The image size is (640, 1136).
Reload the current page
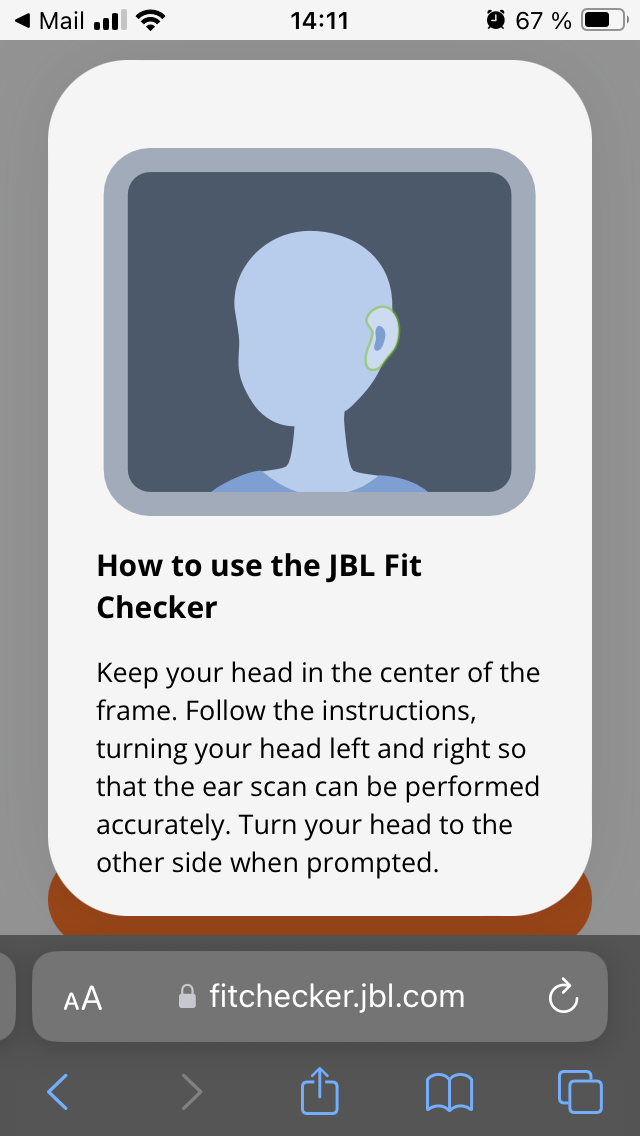(x=564, y=997)
